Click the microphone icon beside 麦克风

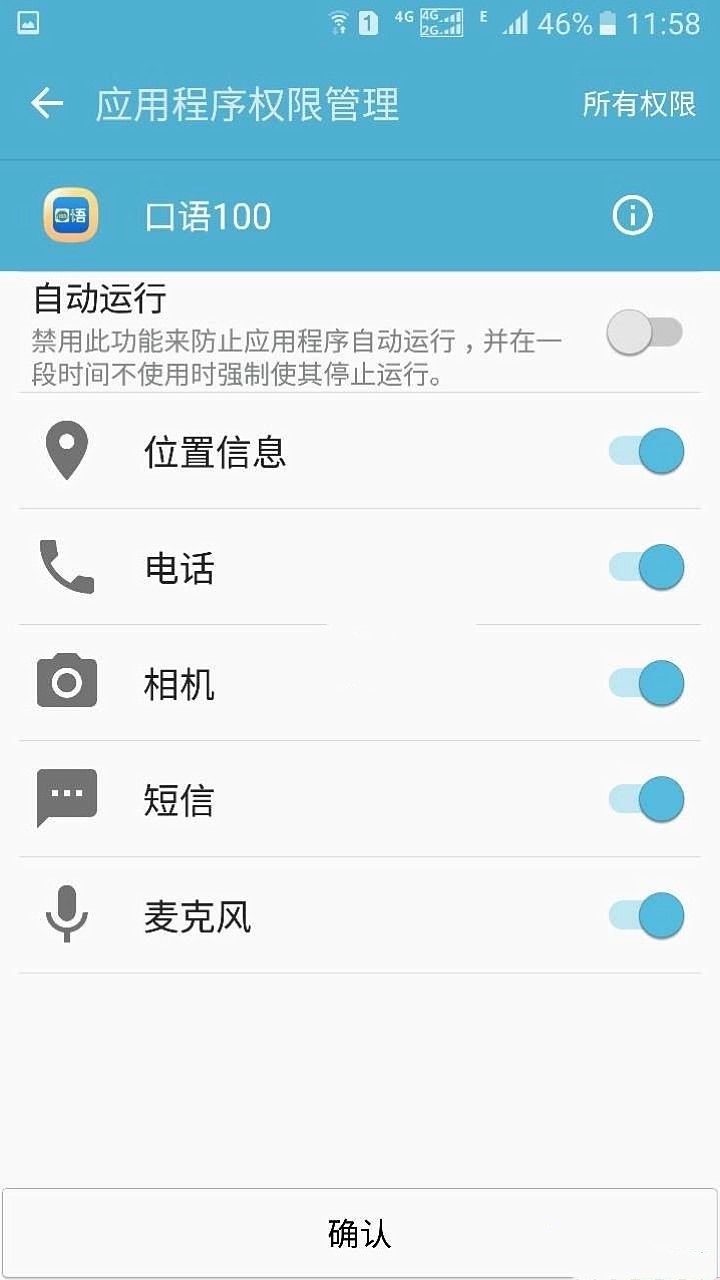pos(65,914)
